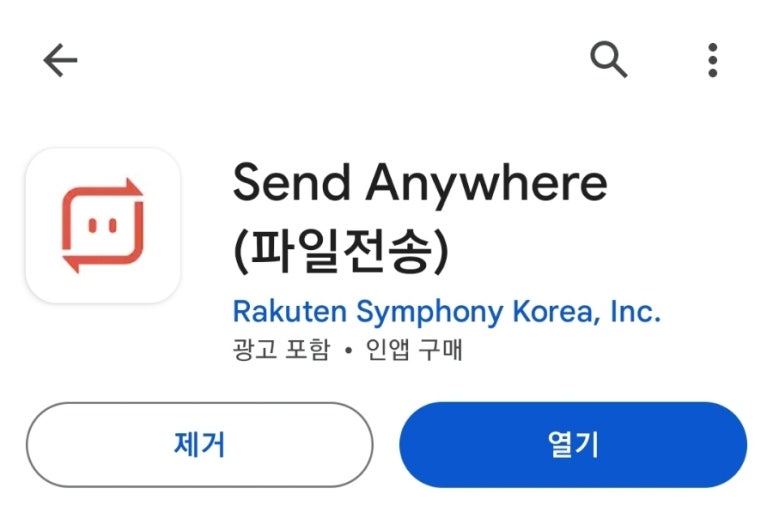Image resolution: width=773 pixels, height=525 pixels.
Task: Tap 제거 to uninstall Send Anywhere
Action: click(x=199, y=445)
